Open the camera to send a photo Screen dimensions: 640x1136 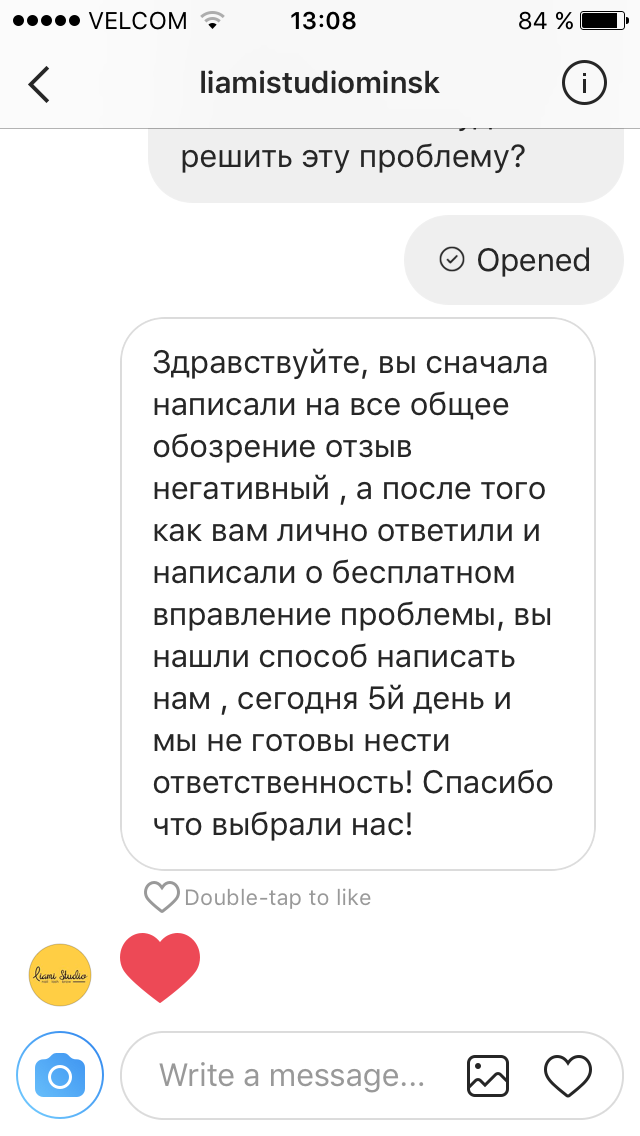pos(60,1076)
